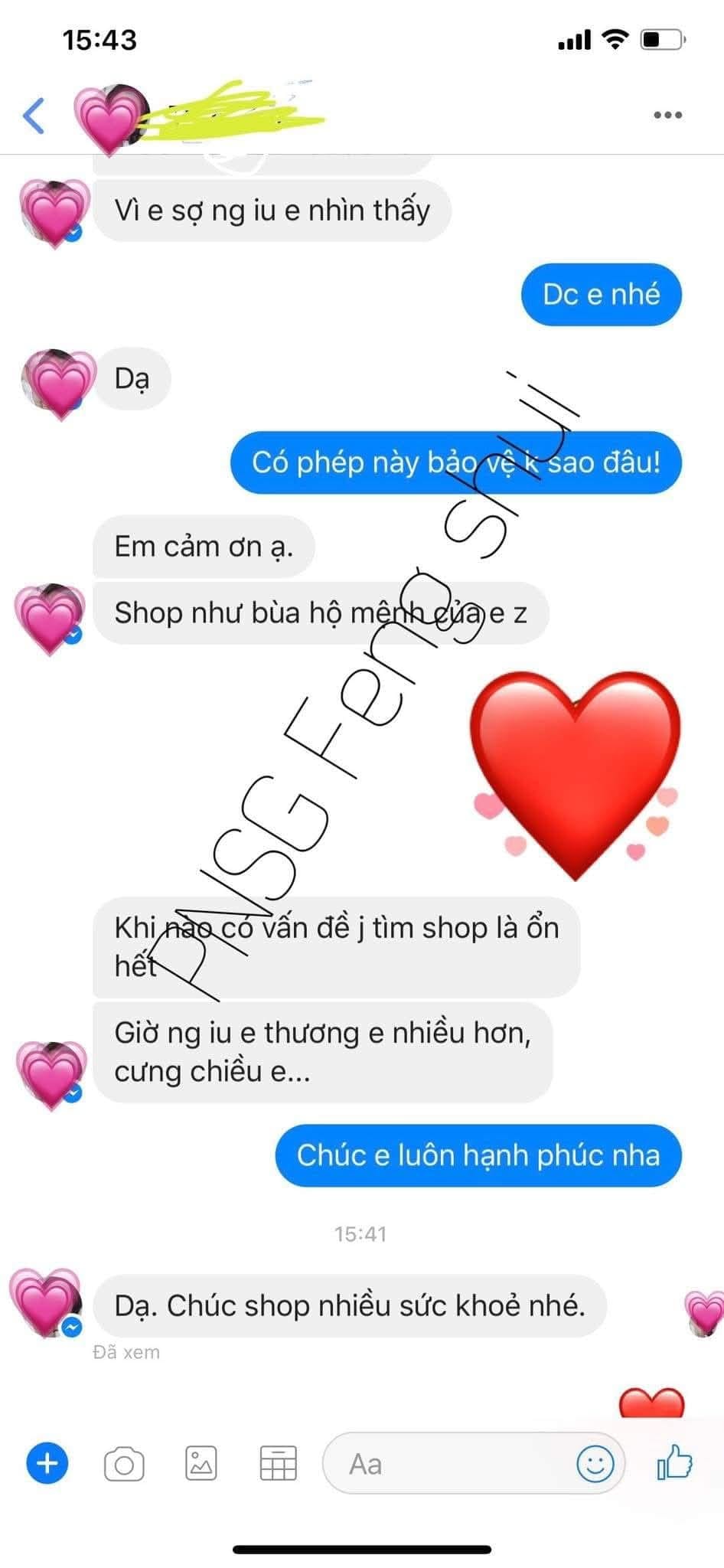
Task: Open the contact's profile header
Action: coord(201,116)
